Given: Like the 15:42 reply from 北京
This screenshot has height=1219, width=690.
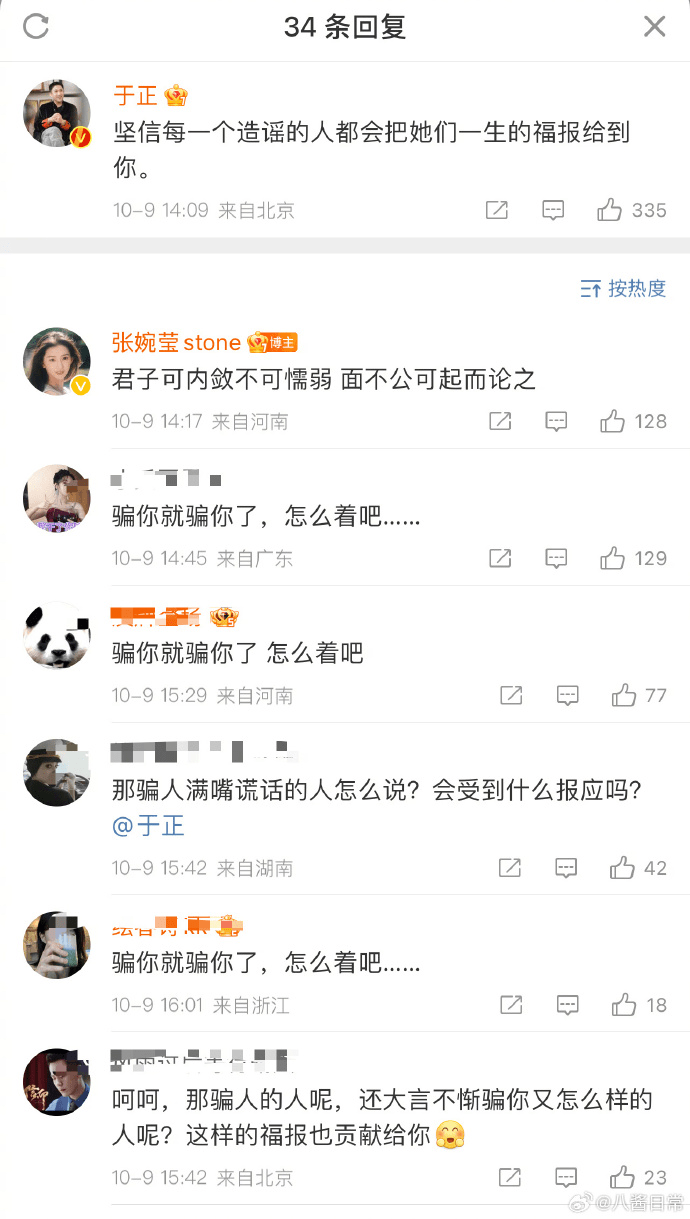Looking at the screenshot, I should pyautogui.click(x=624, y=1177).
